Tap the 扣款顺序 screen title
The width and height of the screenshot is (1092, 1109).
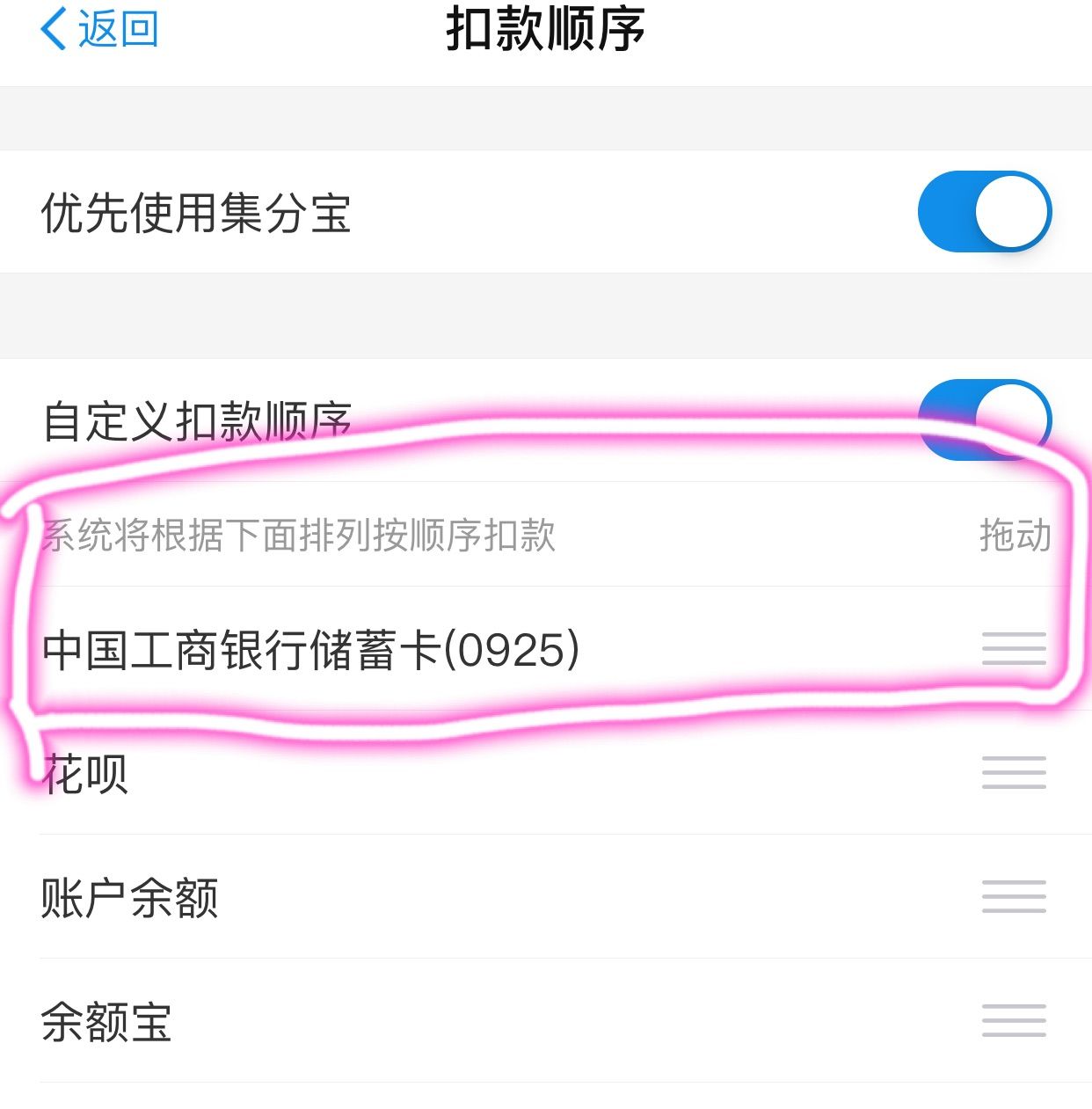[546, 29]
